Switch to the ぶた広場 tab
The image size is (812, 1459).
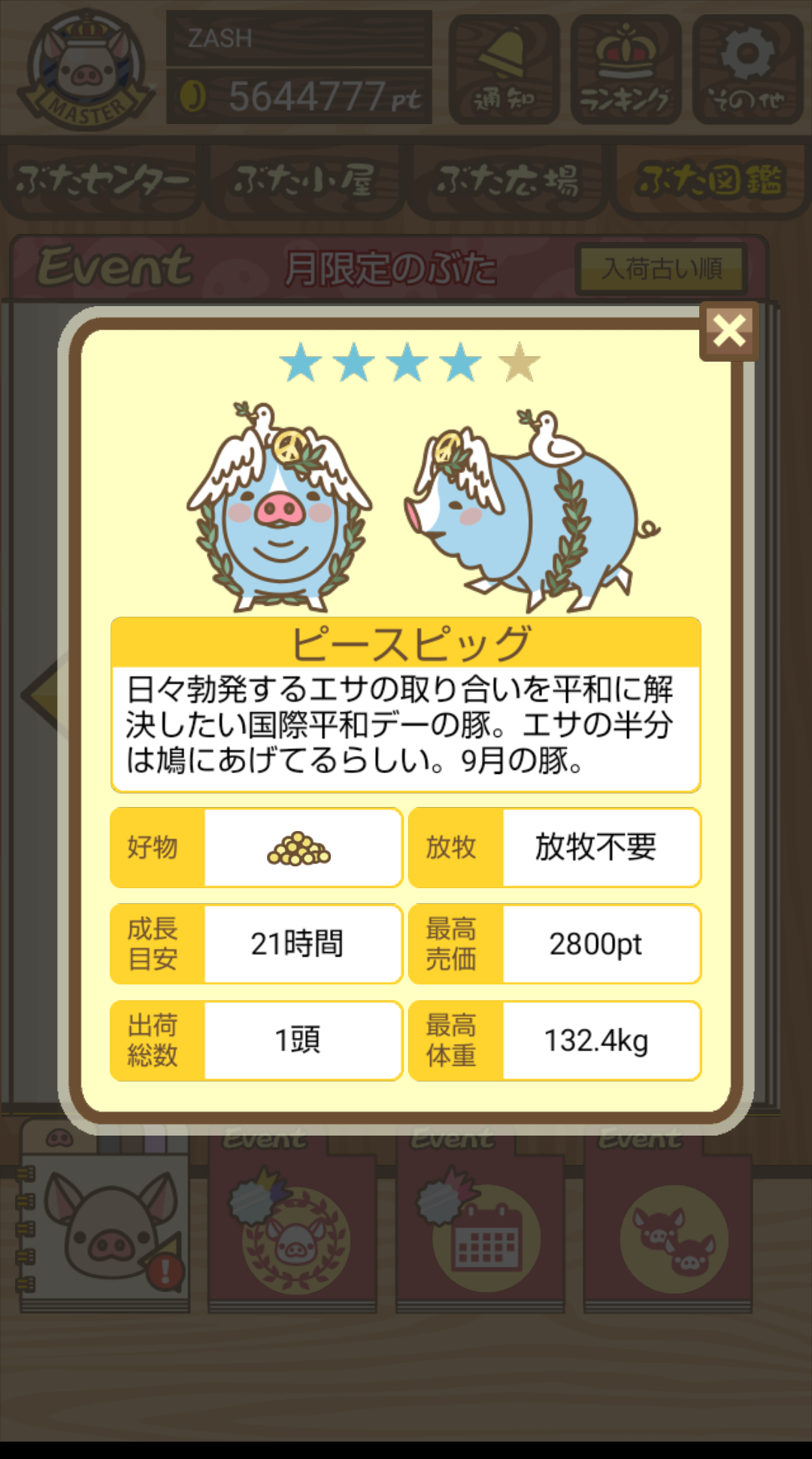click(507, 180)
